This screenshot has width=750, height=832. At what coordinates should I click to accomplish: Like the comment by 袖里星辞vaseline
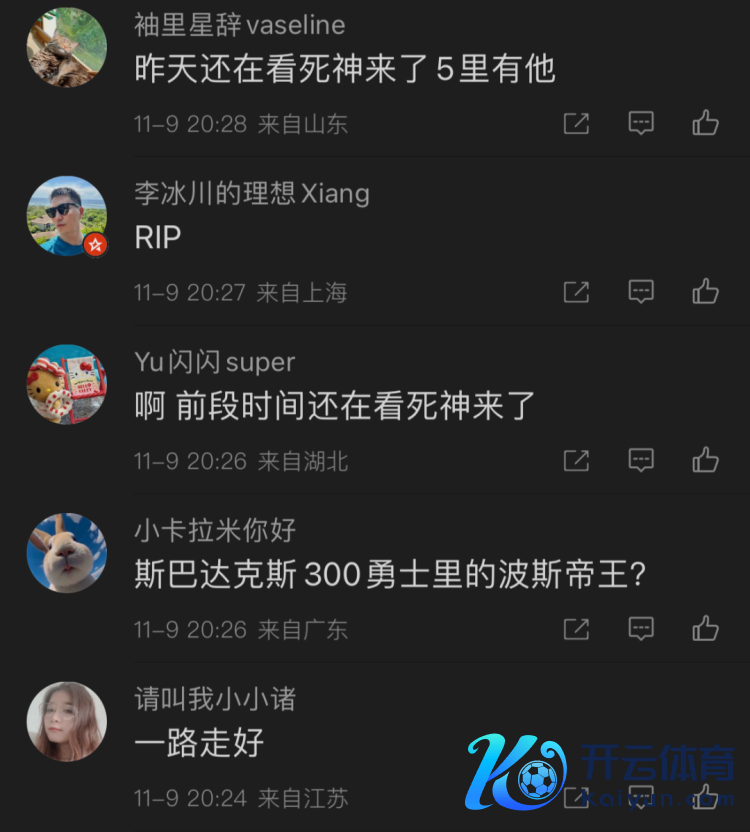pyautogui.click(x=705, y=123)
